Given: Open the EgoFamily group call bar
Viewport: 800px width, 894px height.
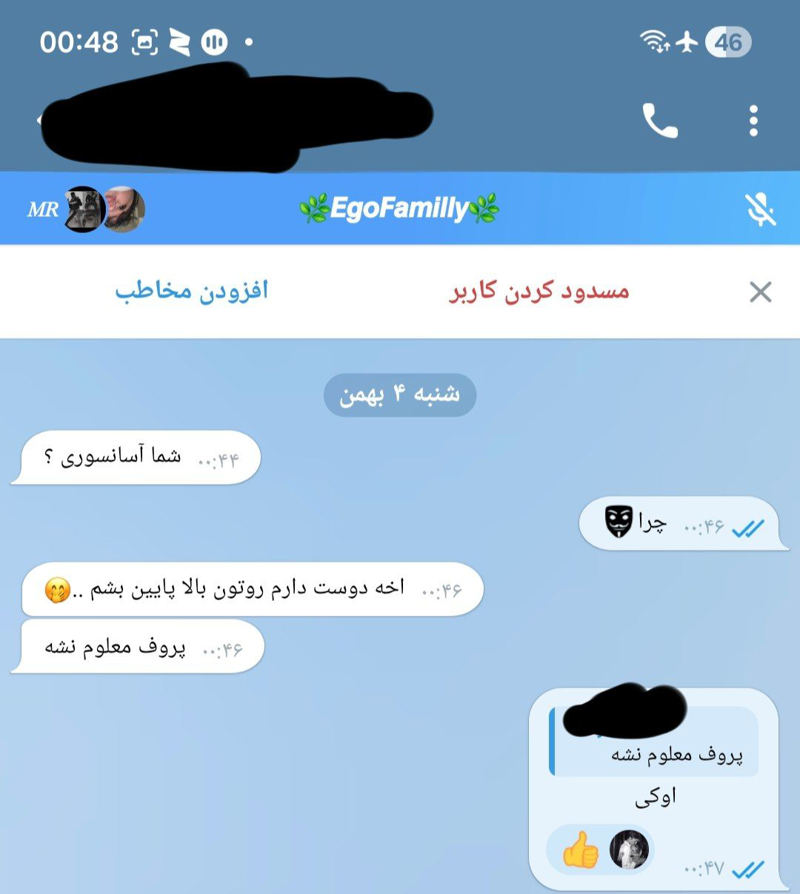Looking at the screenshot, I should (x=400, y=209).
